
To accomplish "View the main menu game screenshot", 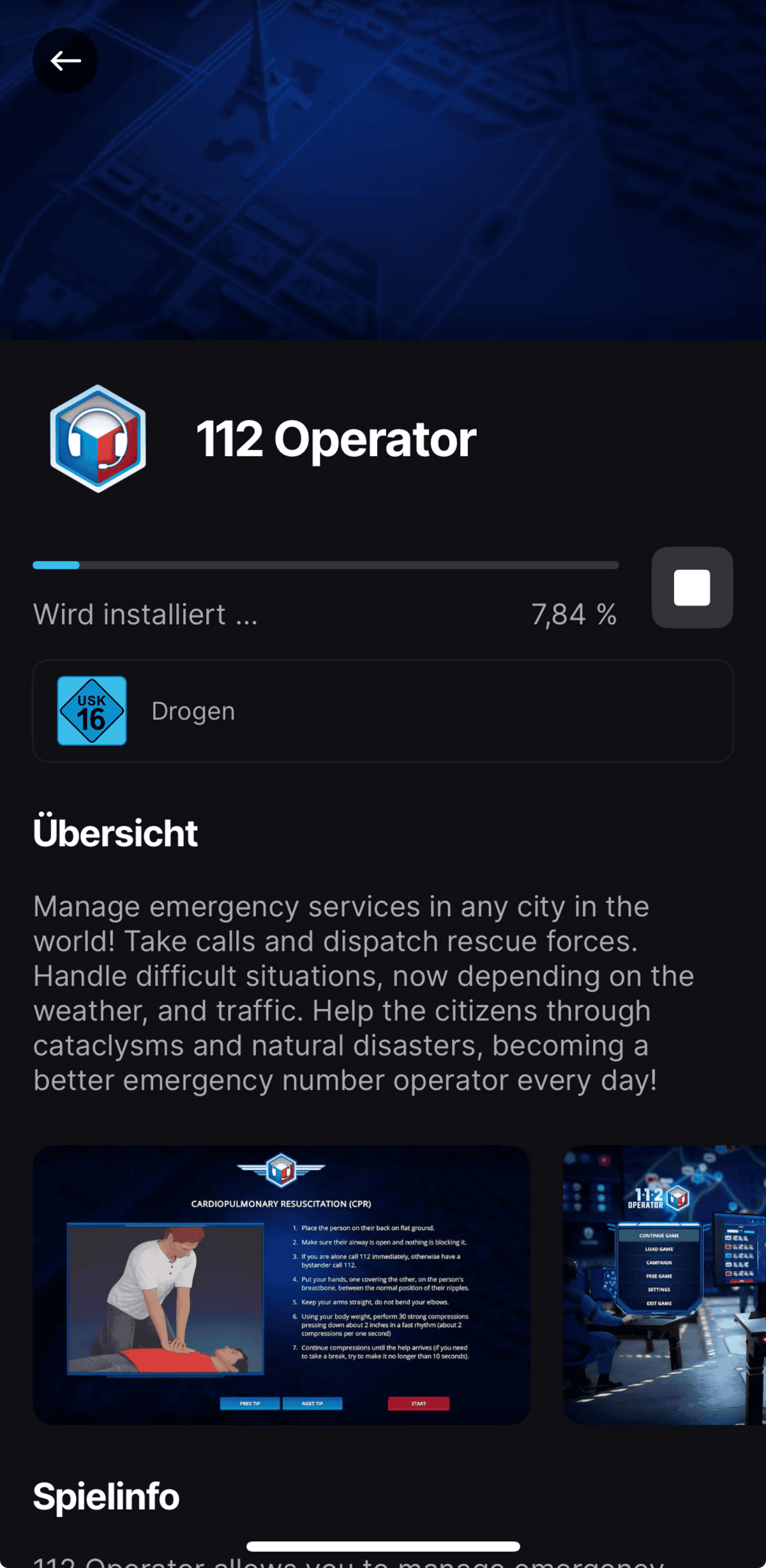I will pyautogui.click(x=664, y=1285).
